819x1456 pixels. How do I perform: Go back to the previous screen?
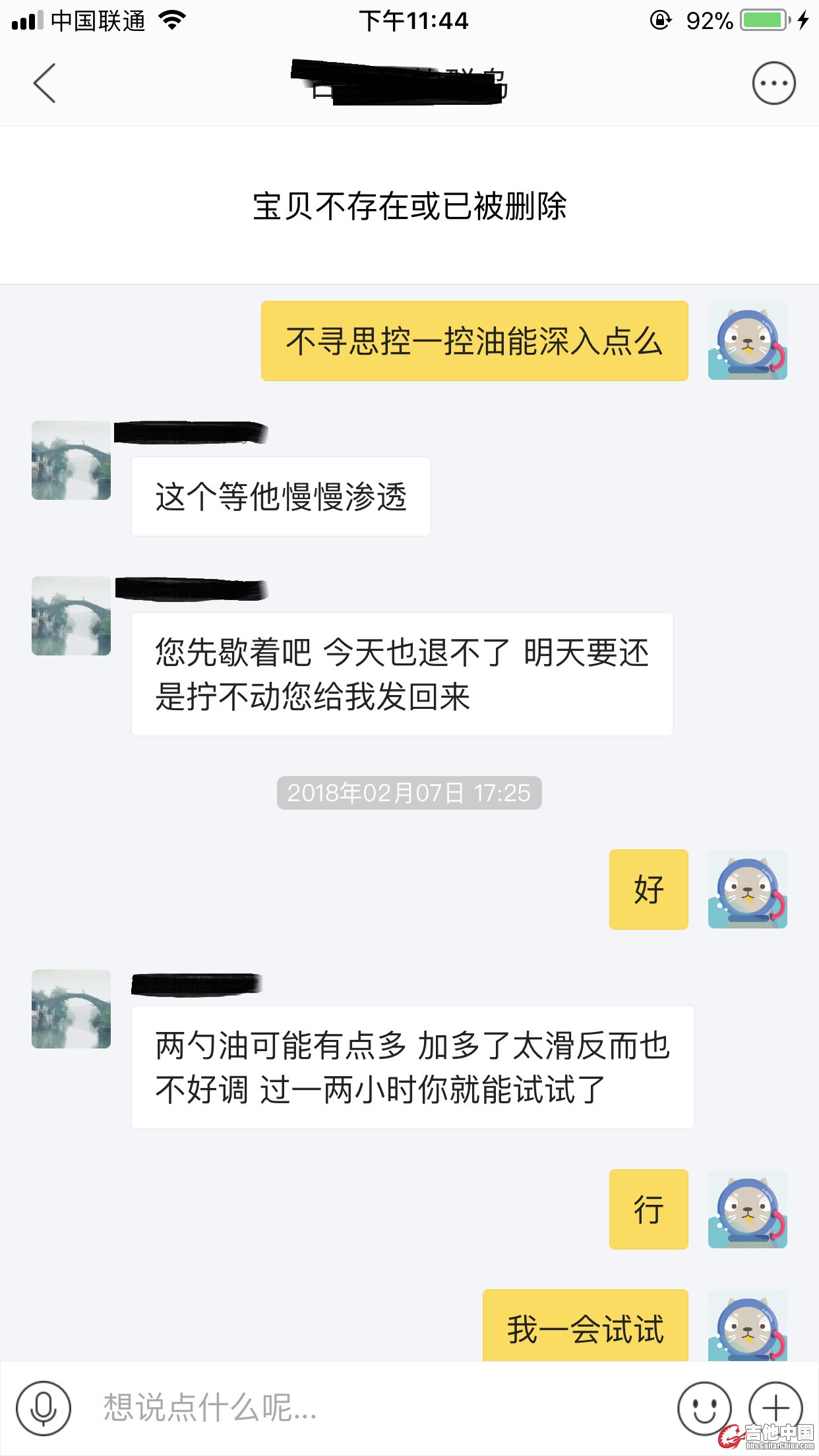pos(44,83)
